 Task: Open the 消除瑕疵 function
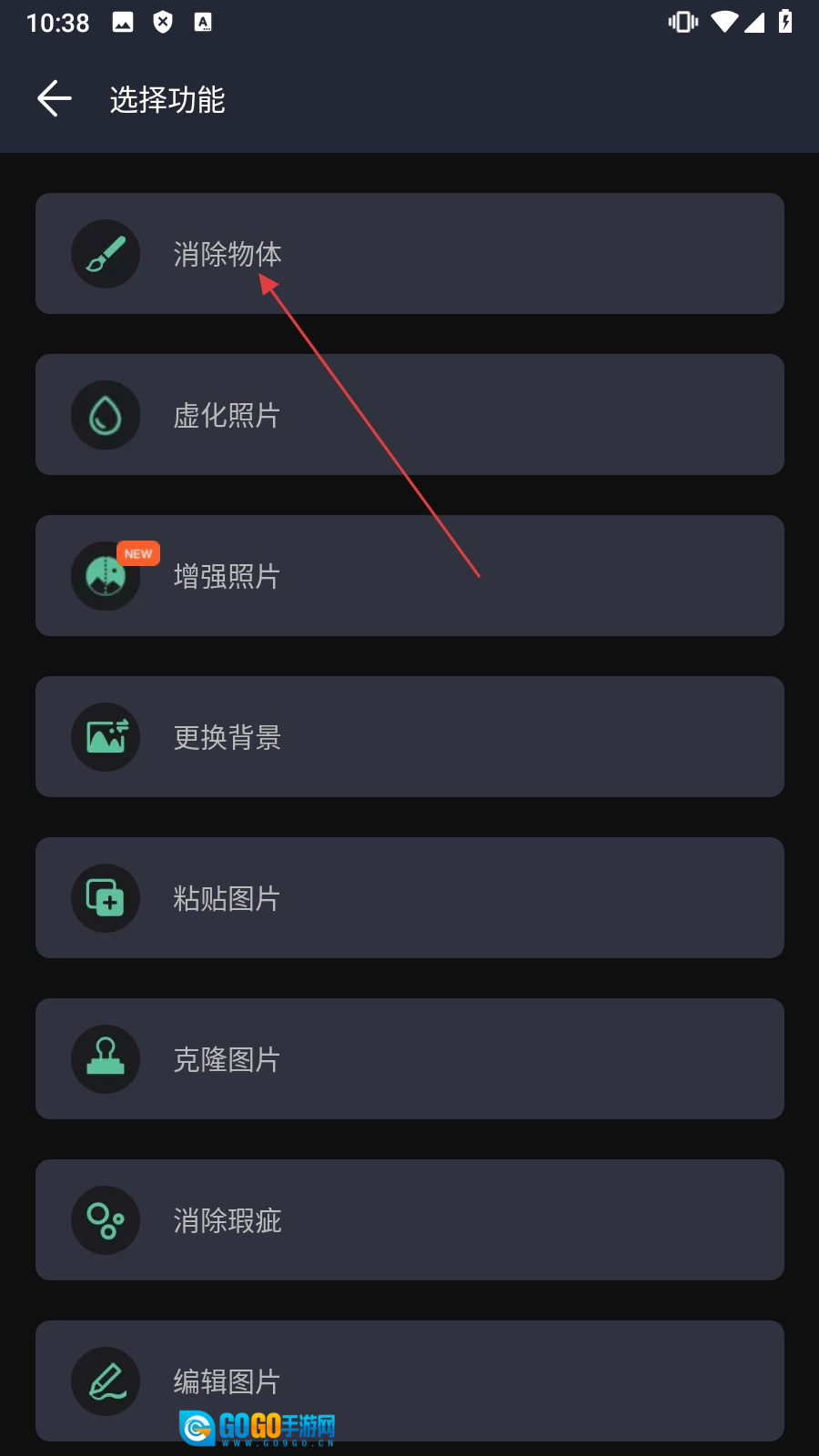click(409, 1220)
